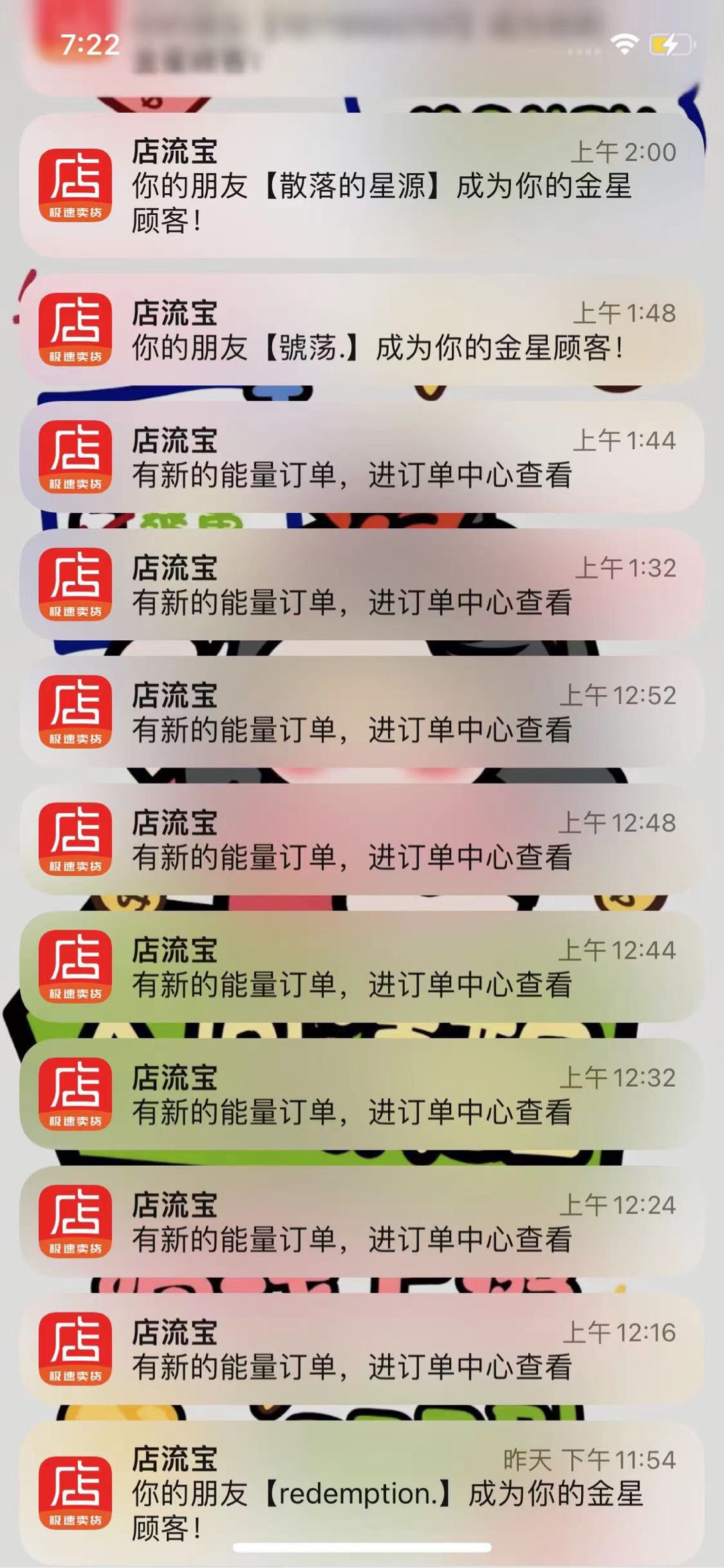This screenshot has width=724, height=1568.
Task: Open the 1:48 notification about 號荡.
Action: pyautogui.click(x=362, y=330)
